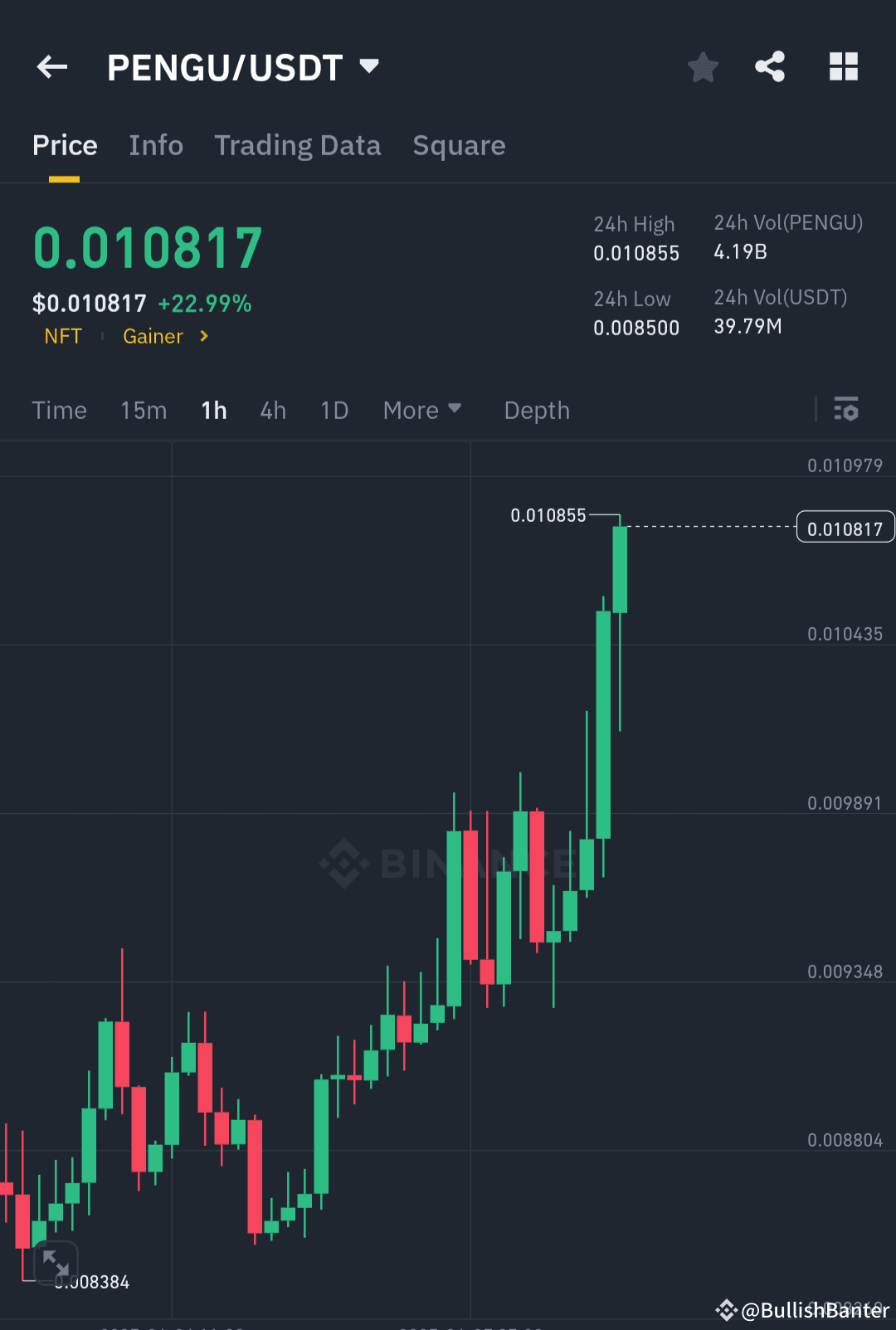Star PENGU/USDT to add to favorites
This screenshot has height=1330, width=896.
pos(703,67)
